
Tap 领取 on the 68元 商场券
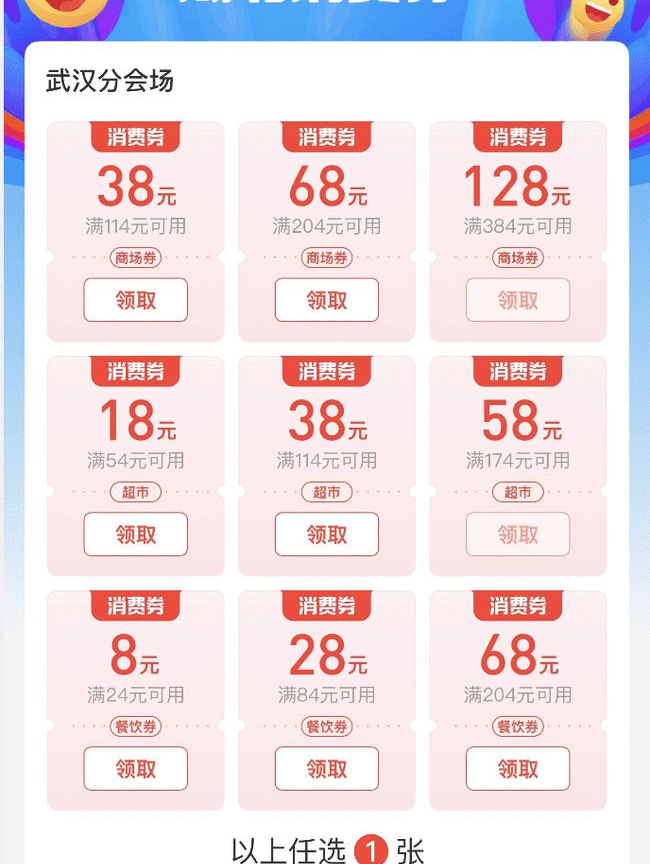point(326,300)
